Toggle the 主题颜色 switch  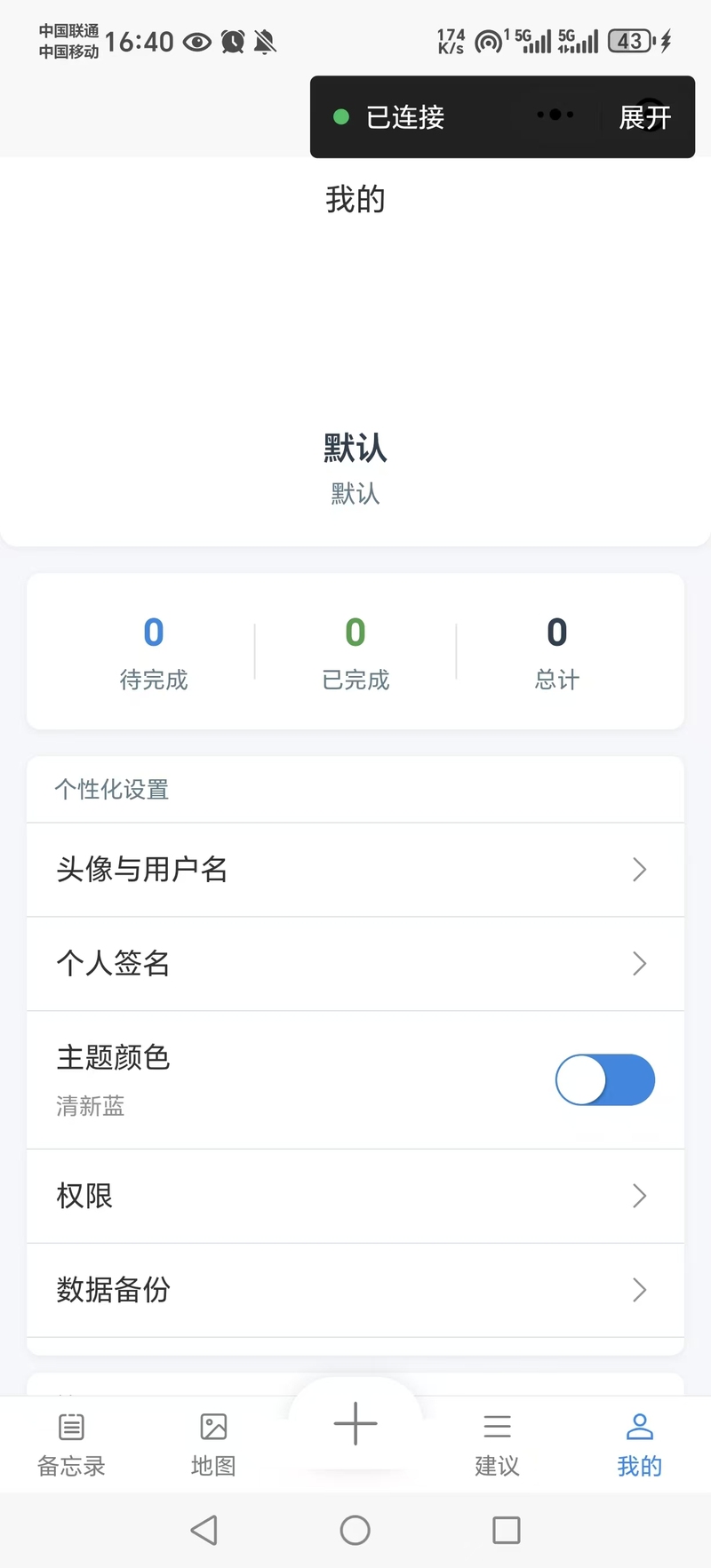[605, 1080]
